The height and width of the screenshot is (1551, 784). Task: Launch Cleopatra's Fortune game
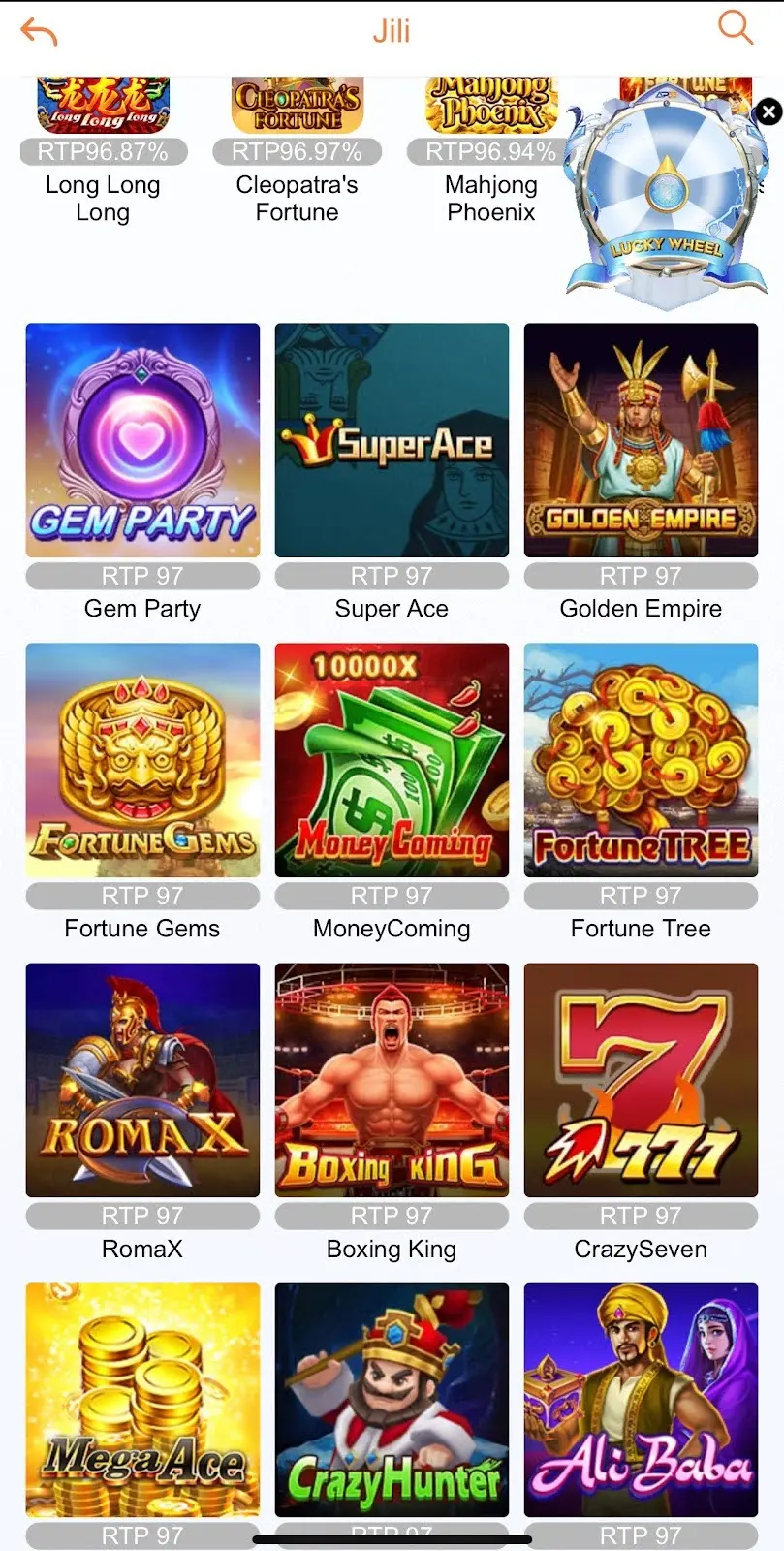point(297,107)
